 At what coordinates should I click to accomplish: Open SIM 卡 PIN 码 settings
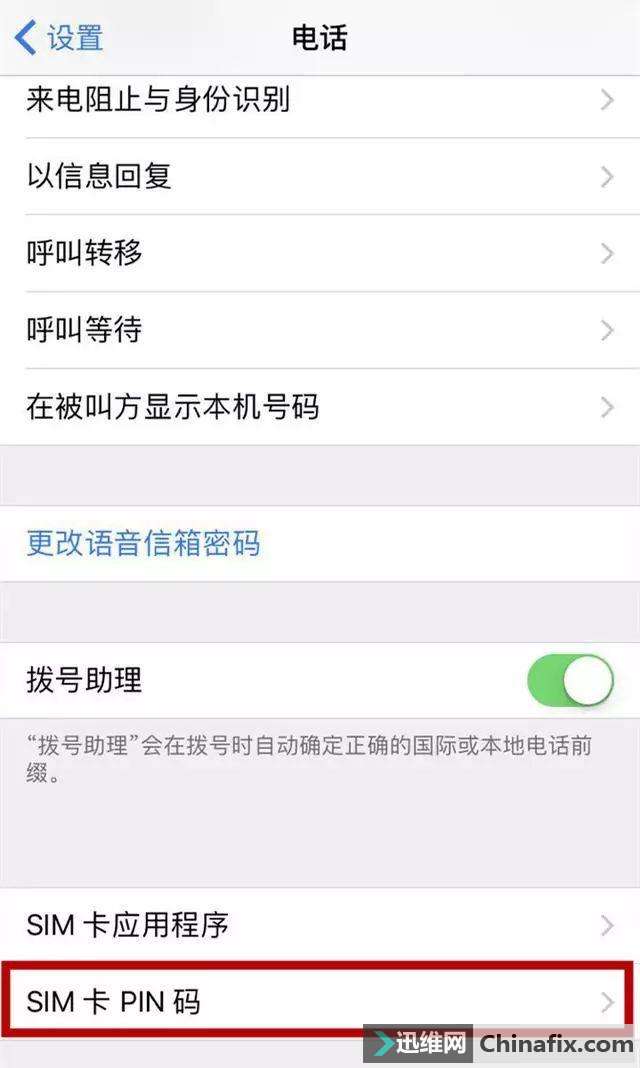coord(320,1001)
